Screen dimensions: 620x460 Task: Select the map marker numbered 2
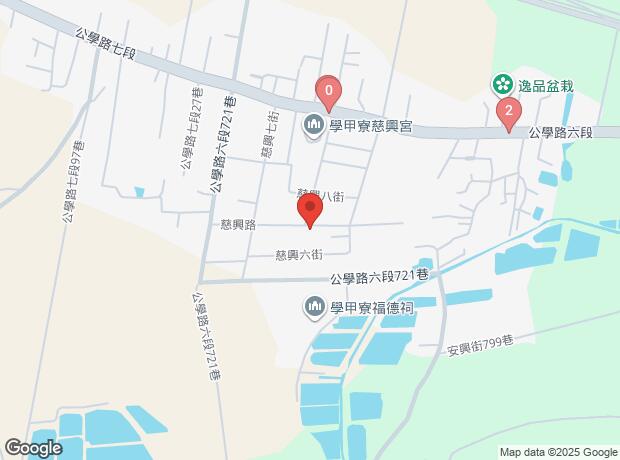click(x=509, y=113)
